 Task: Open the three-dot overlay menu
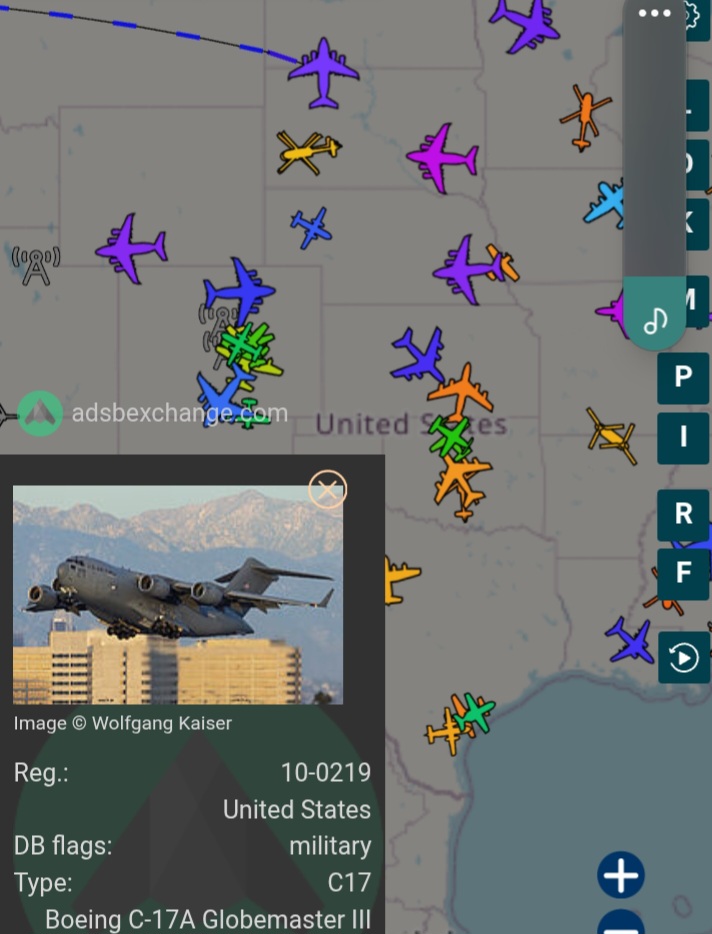pos(654,14)
